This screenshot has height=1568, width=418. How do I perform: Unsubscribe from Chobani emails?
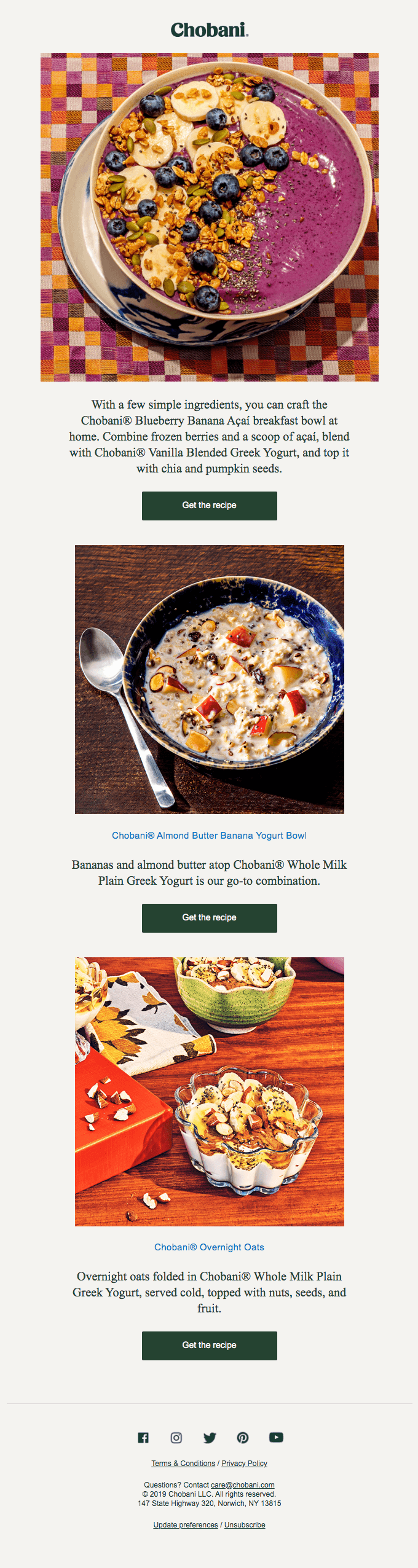coord(245,1525)
